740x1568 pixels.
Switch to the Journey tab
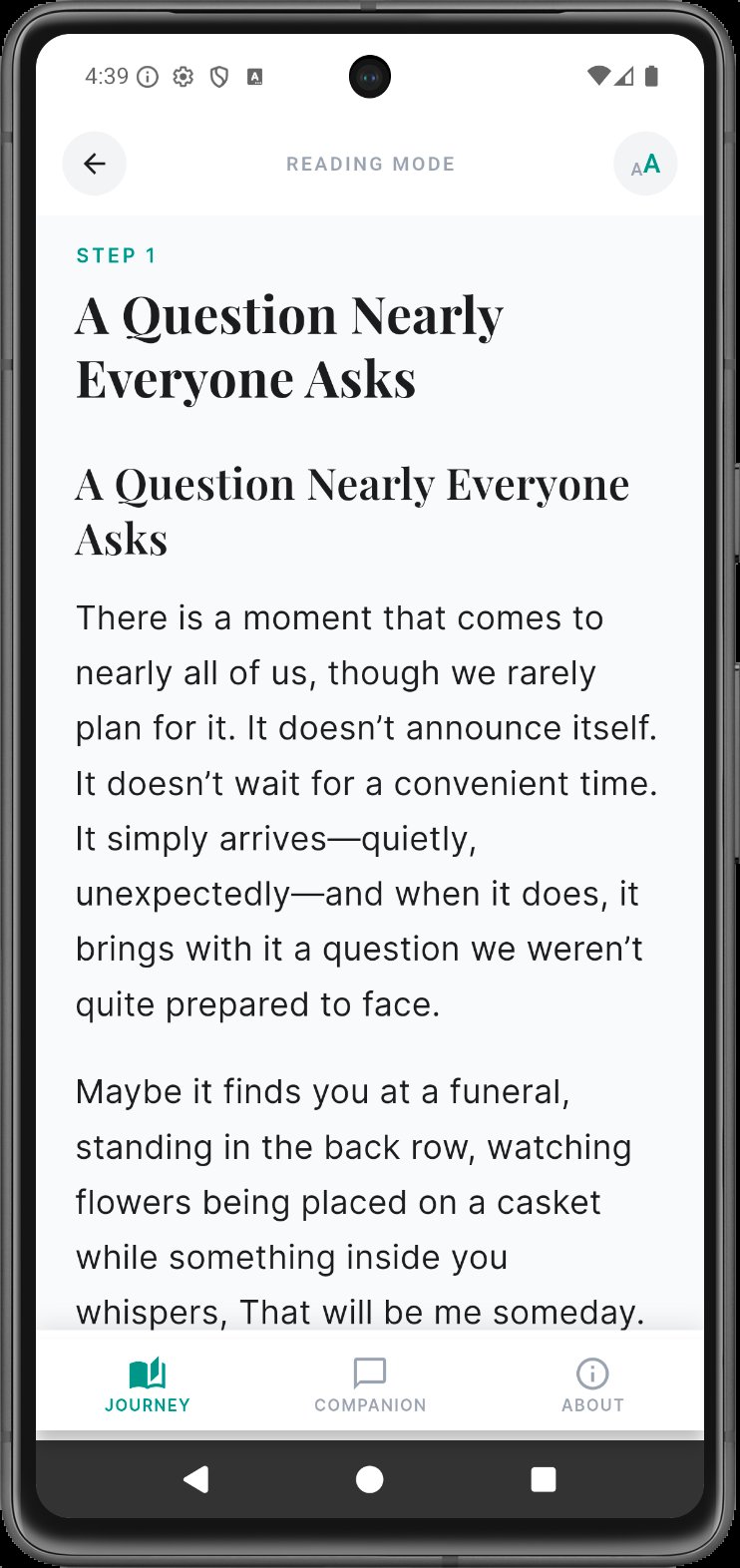pos(148,1384)
